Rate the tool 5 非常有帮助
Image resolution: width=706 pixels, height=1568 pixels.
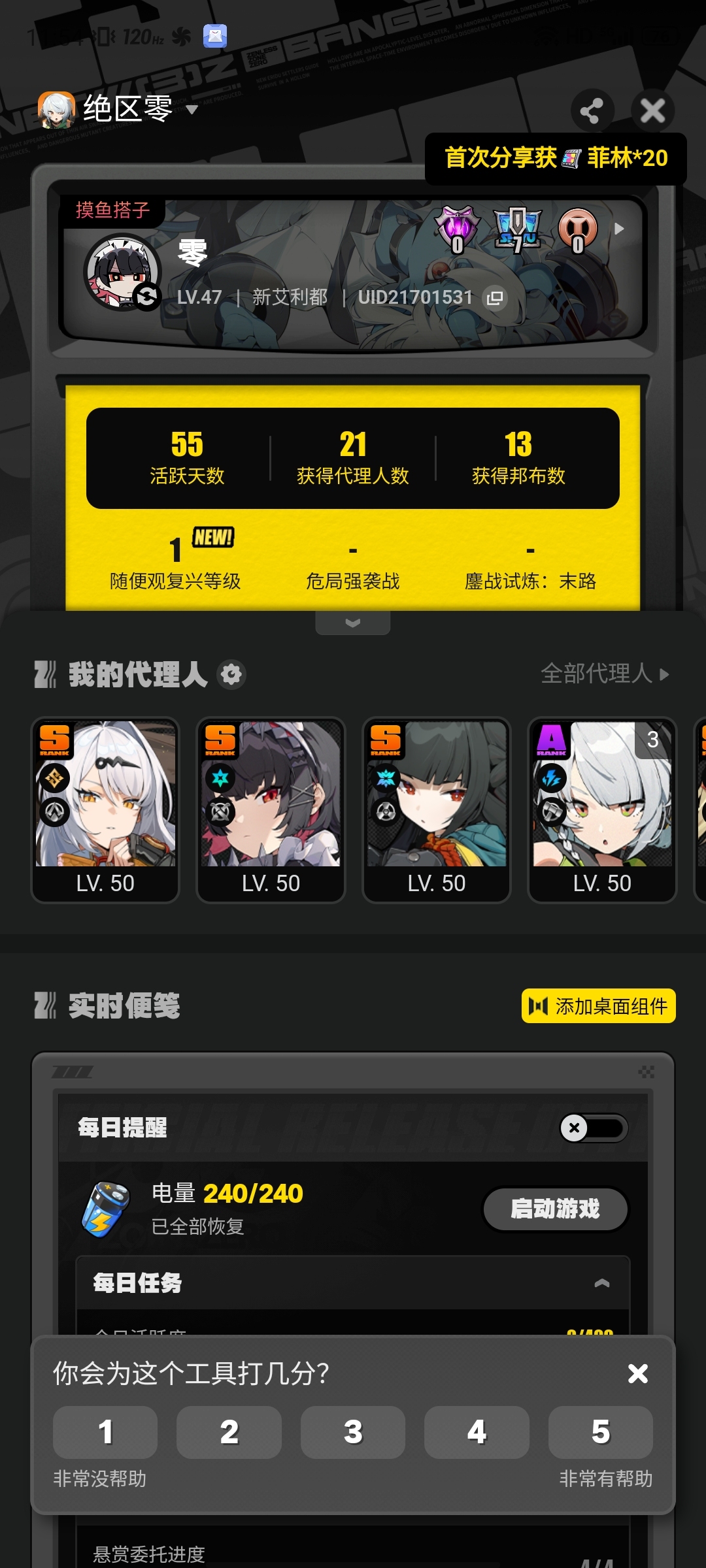click(600, 1432)
